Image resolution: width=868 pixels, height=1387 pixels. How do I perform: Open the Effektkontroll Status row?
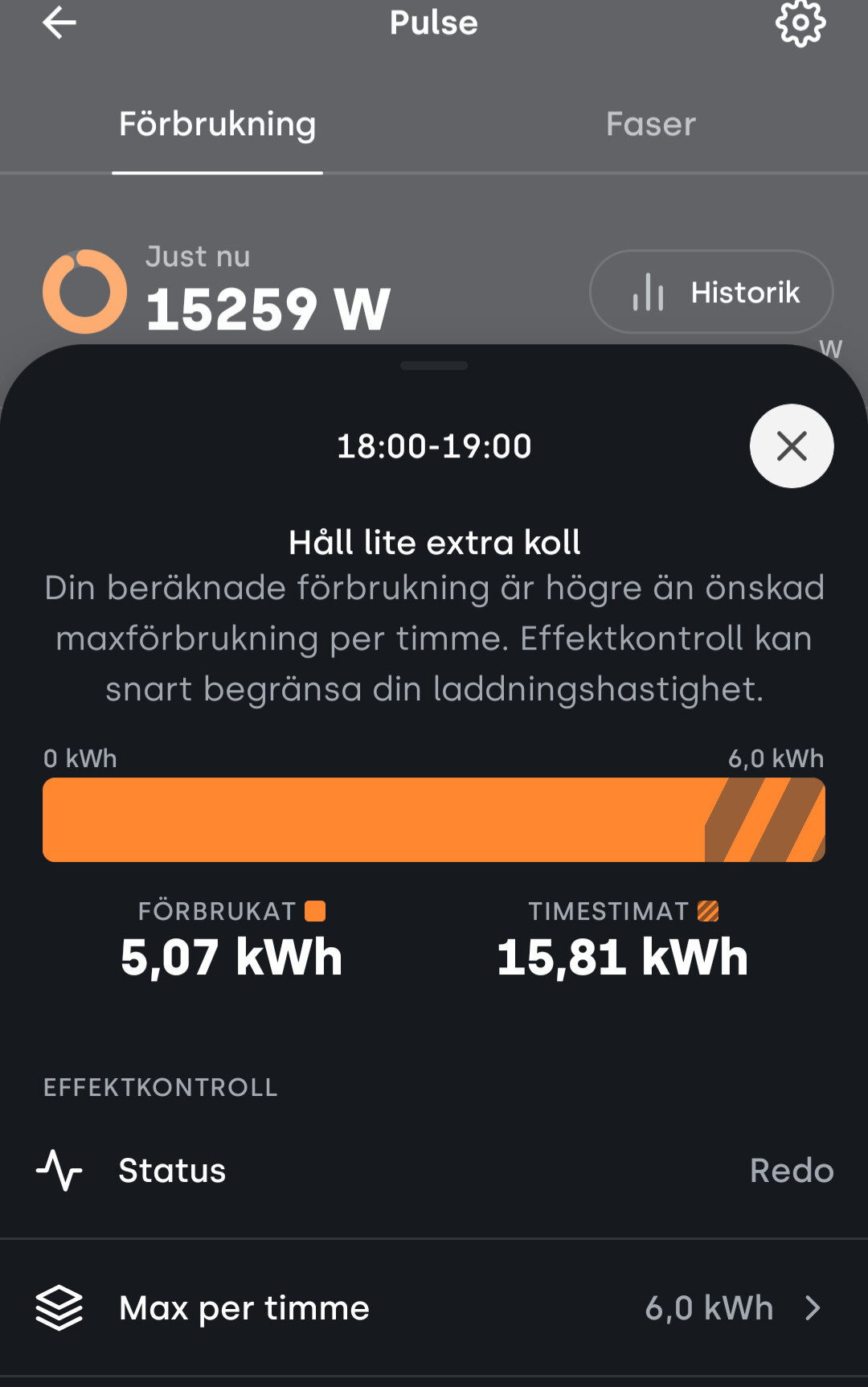click(434, 1171)
